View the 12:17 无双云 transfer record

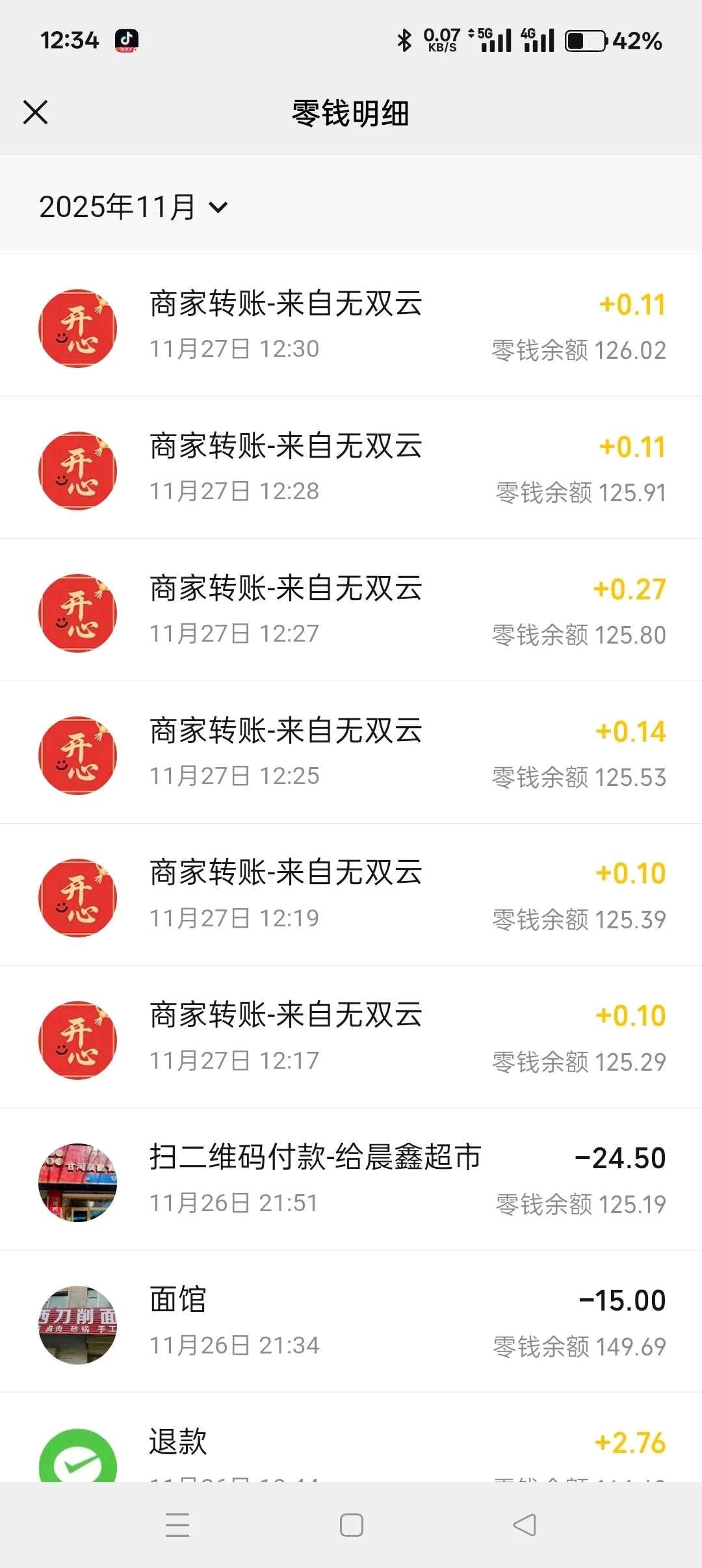[351, 1038]
